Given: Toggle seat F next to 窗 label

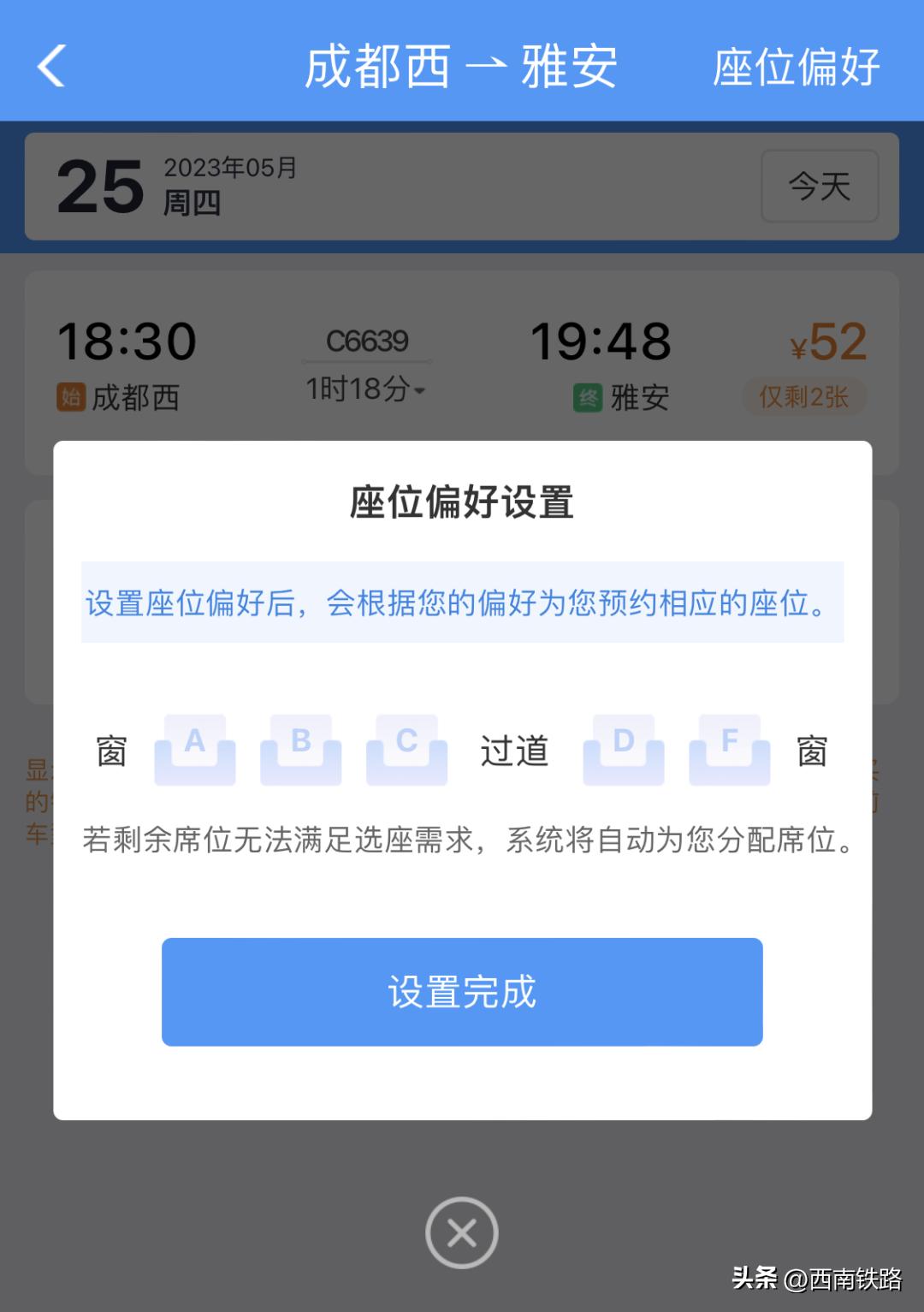Looking at the screenshot, I should 728,751.
